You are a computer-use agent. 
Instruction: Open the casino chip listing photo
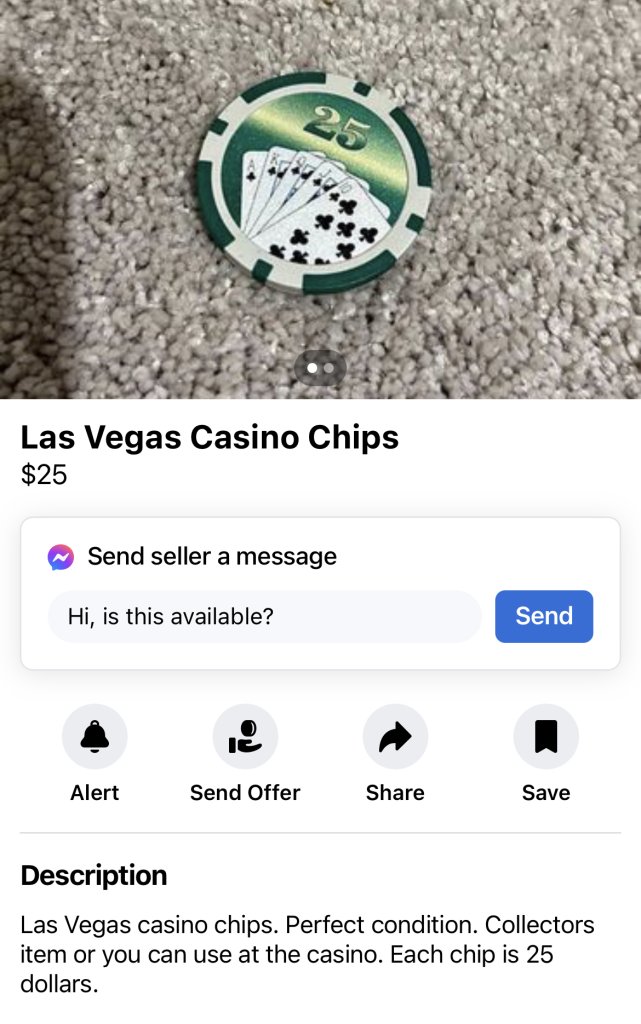click(x=320, y=190)
